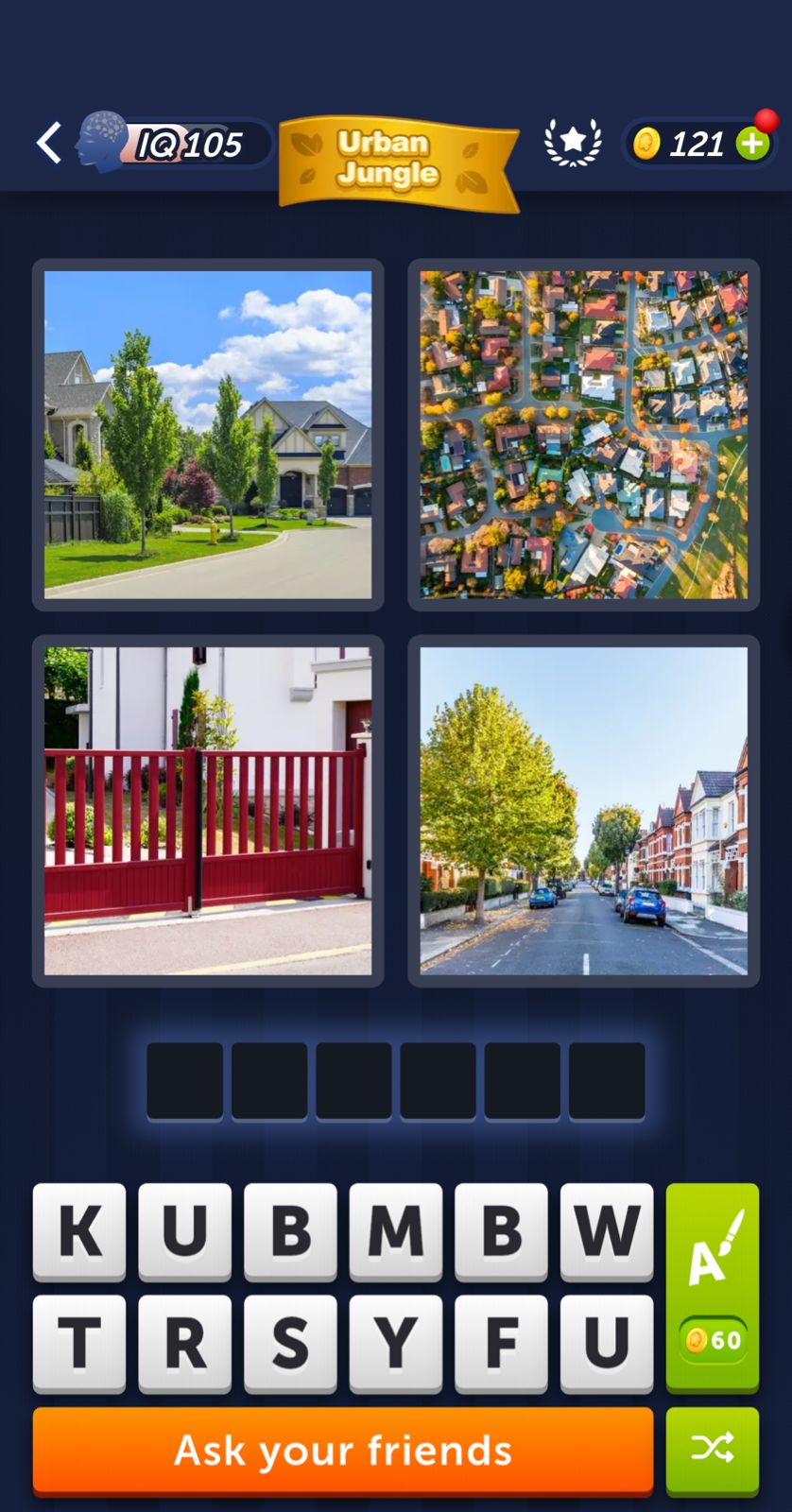Enlarge the red gate picture
The image size is (792, 1512).
[x=208, y=811]
